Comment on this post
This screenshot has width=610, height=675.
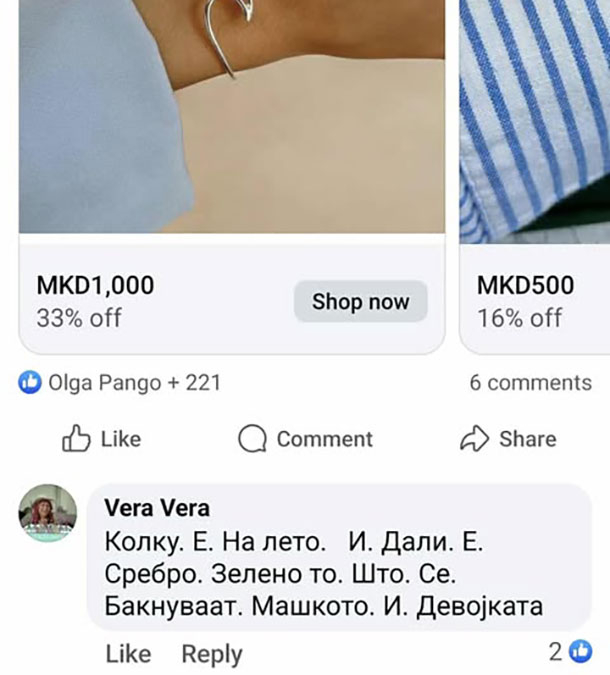click(x=305, y=439)
